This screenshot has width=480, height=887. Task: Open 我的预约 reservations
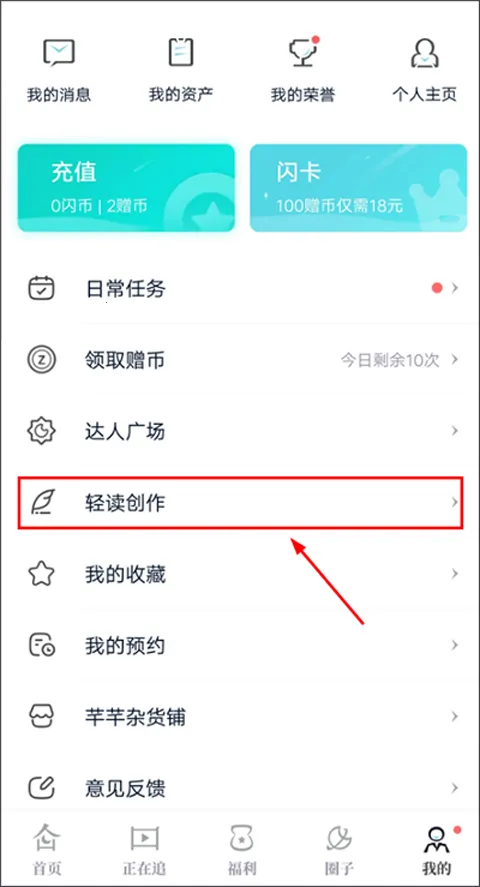[x=240, y=645]
